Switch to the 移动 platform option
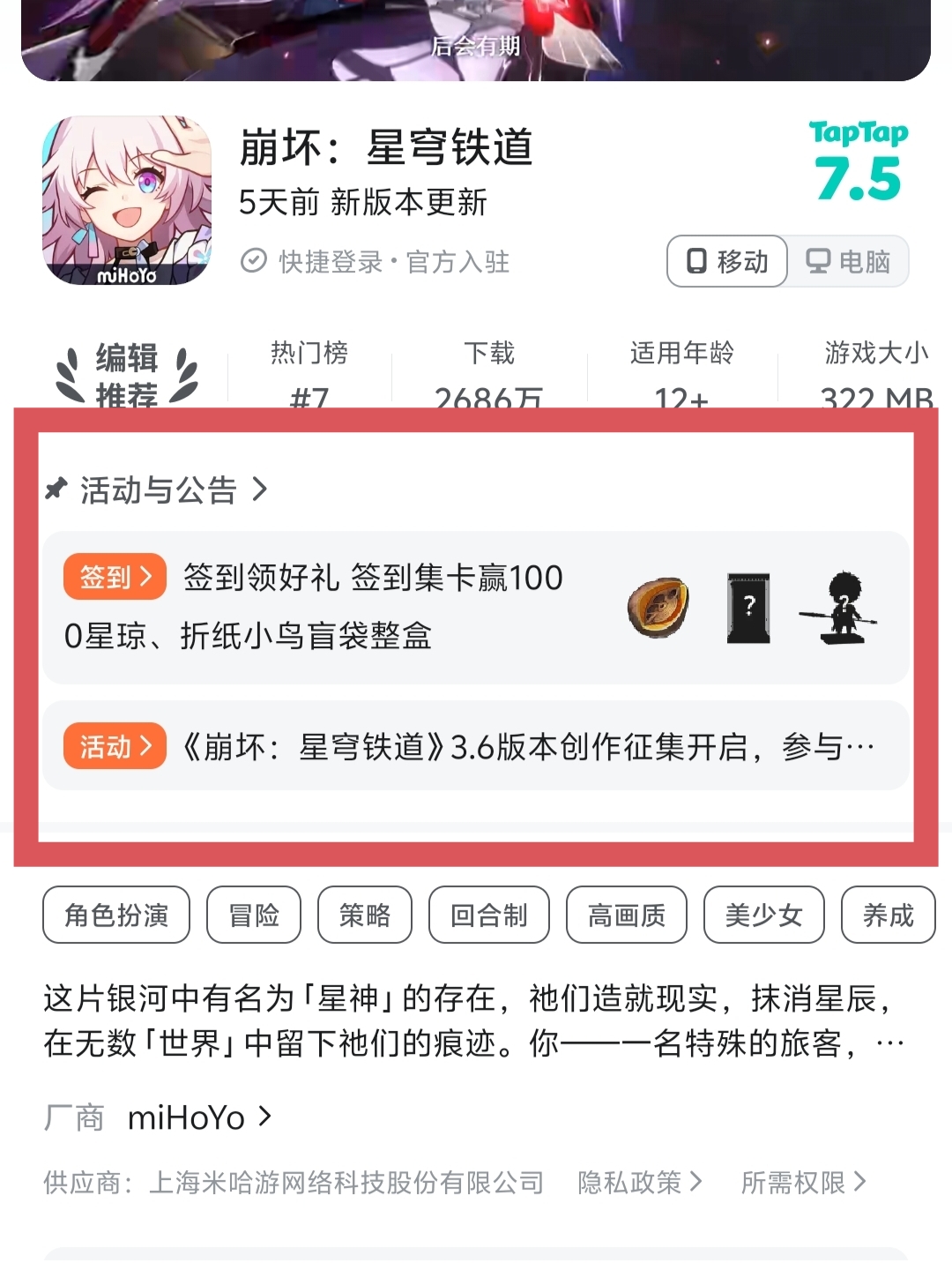The width and height of the screenshot is (952, 1270). 727,261
